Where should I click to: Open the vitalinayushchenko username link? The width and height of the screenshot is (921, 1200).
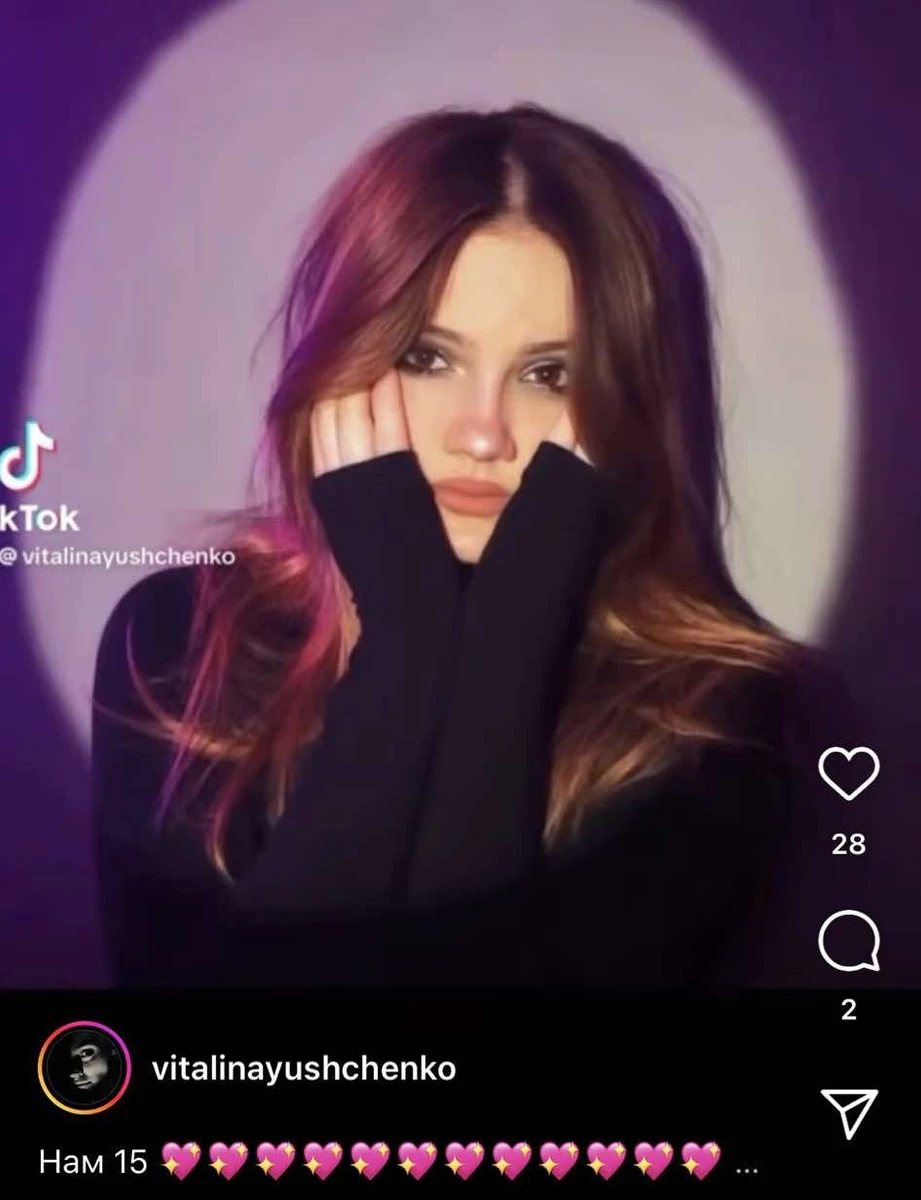pos(303,1068)
